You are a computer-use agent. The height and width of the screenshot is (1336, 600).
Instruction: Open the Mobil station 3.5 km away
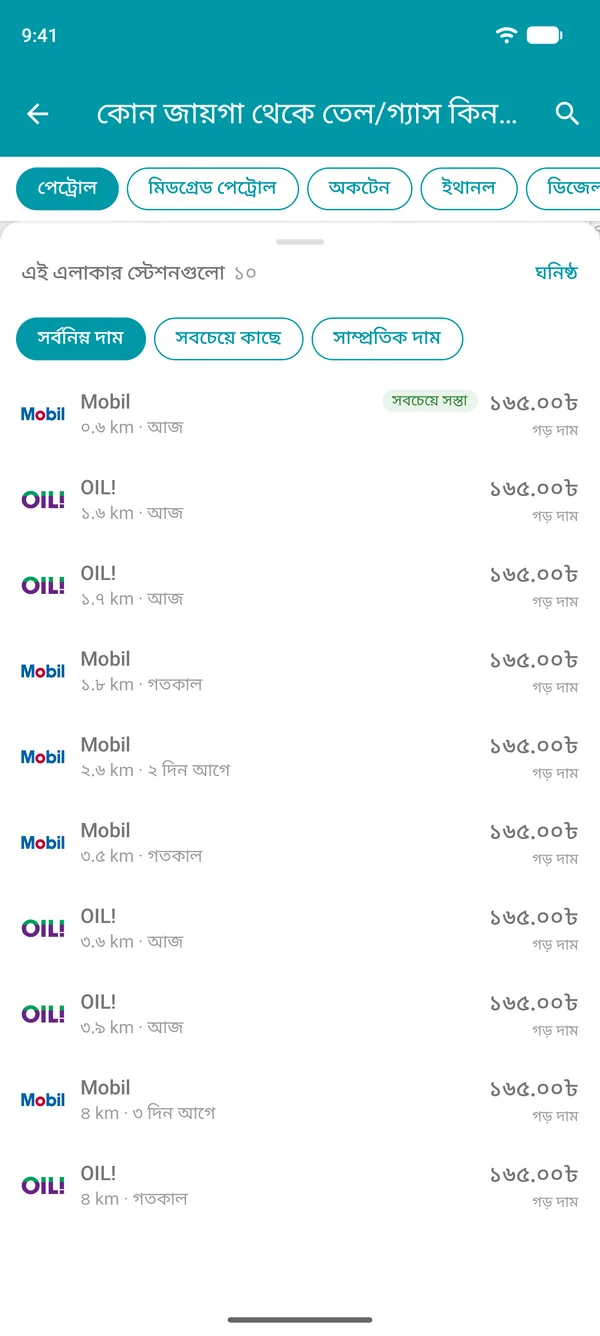tap(300, 843)
